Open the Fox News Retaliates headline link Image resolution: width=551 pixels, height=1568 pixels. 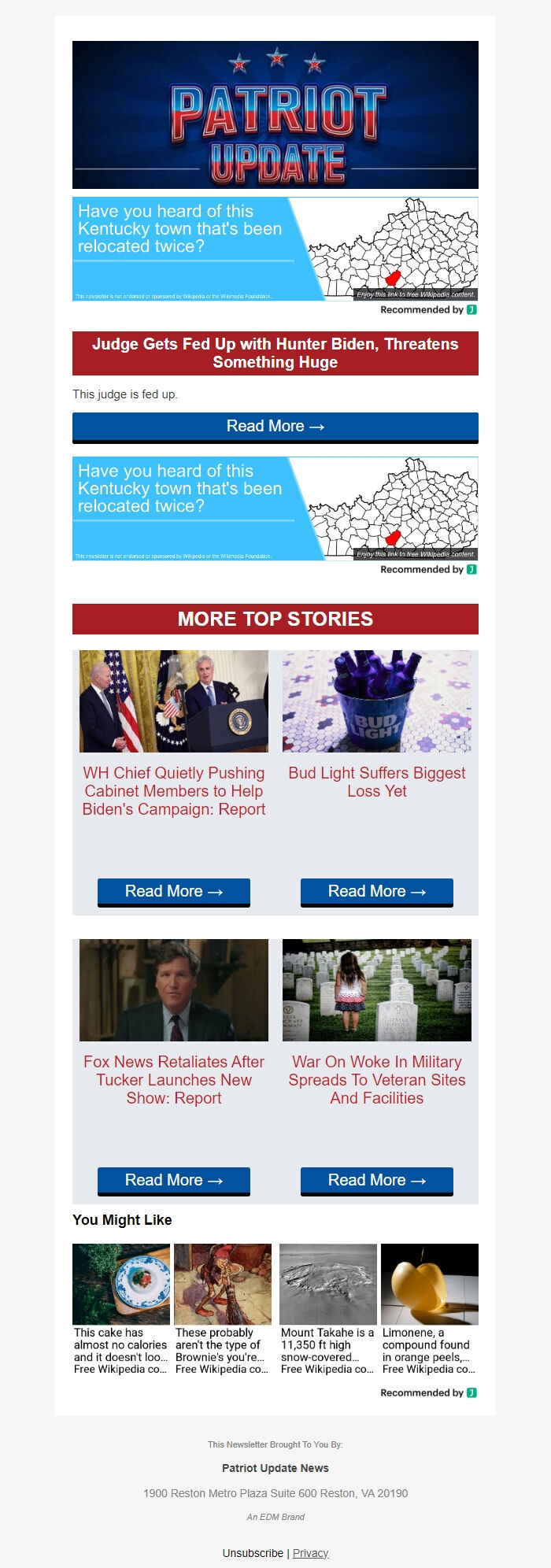tap(174, 1080)
